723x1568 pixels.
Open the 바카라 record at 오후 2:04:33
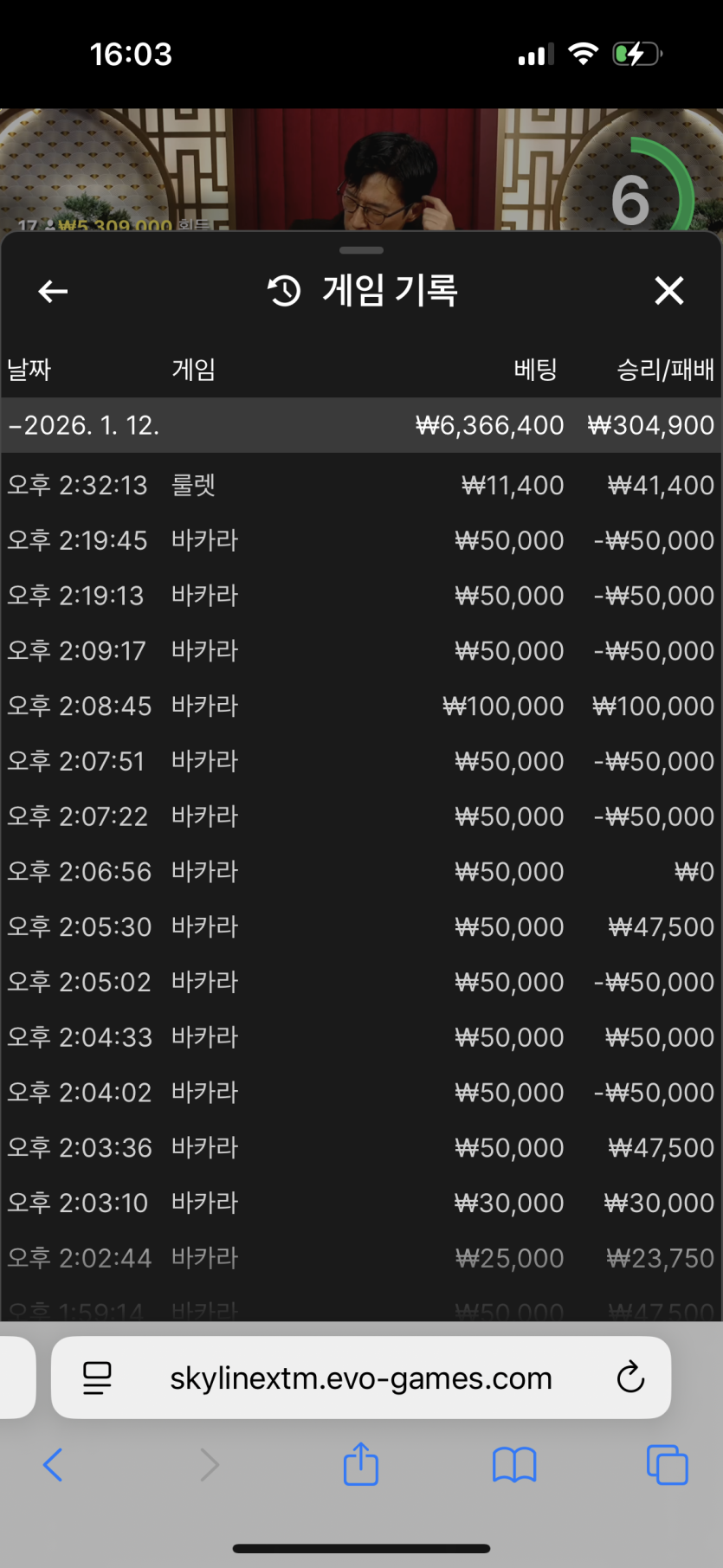click(x=360, y=1036)
